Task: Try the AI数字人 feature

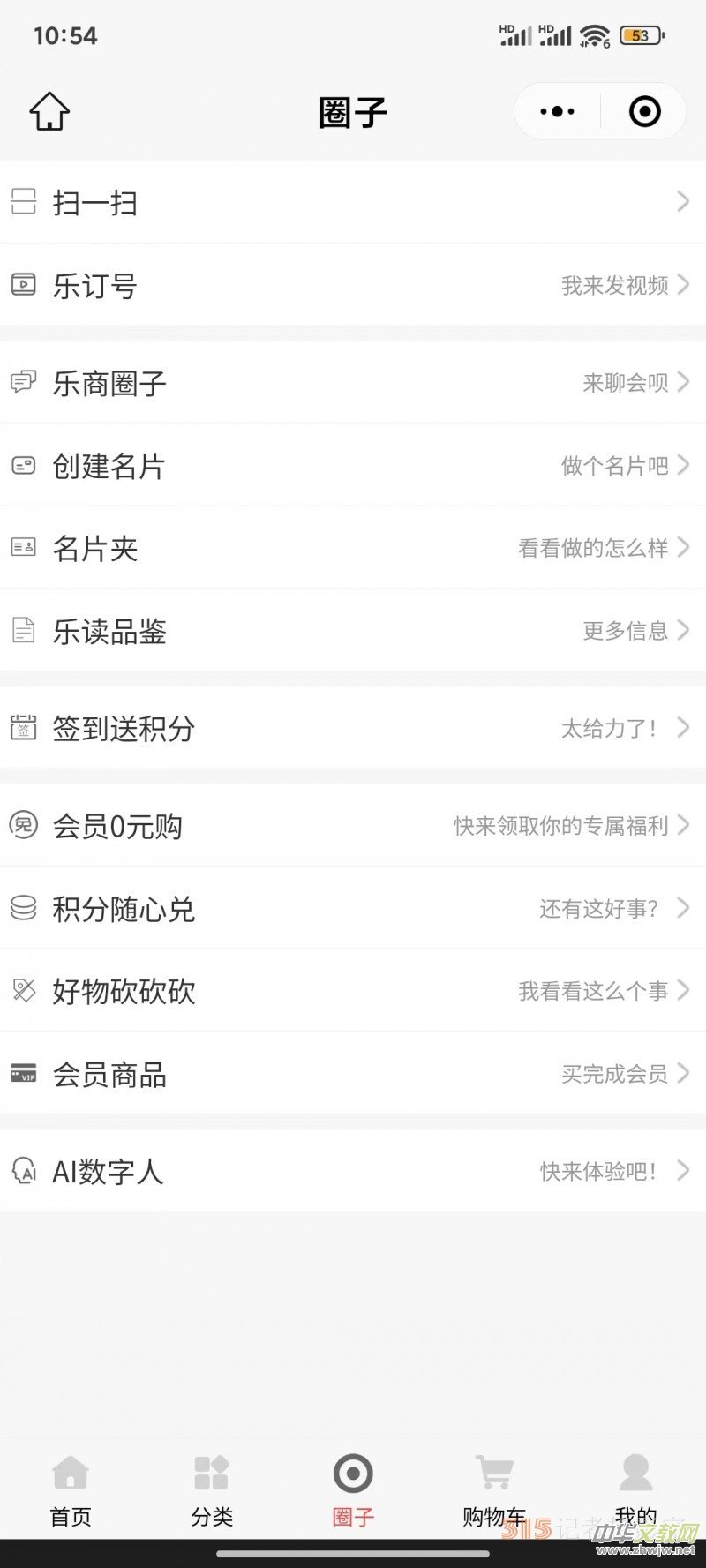Action: point(353,1171)
